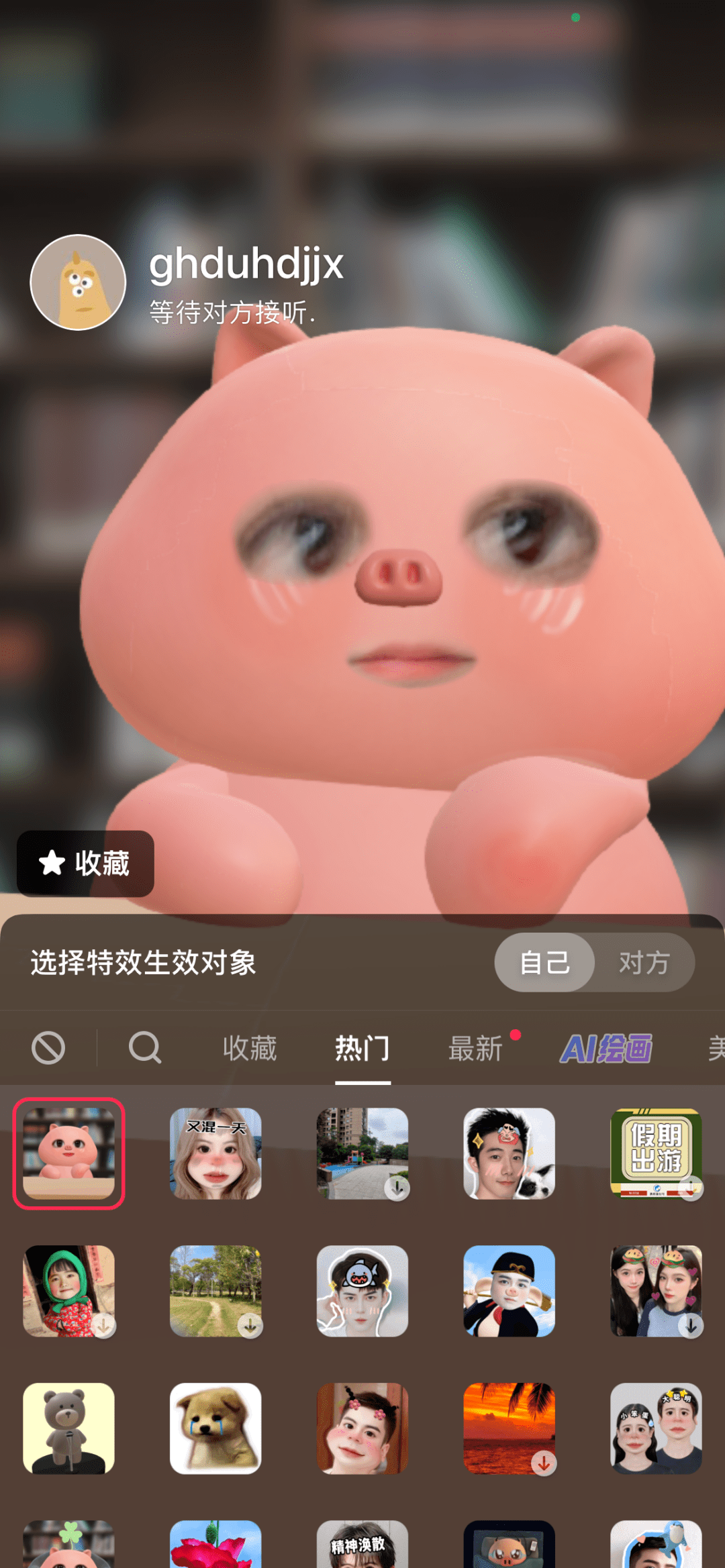The image size is (725, 1568).
Task: Select 自己 as the effect target
Action: [x=544, y=962]
